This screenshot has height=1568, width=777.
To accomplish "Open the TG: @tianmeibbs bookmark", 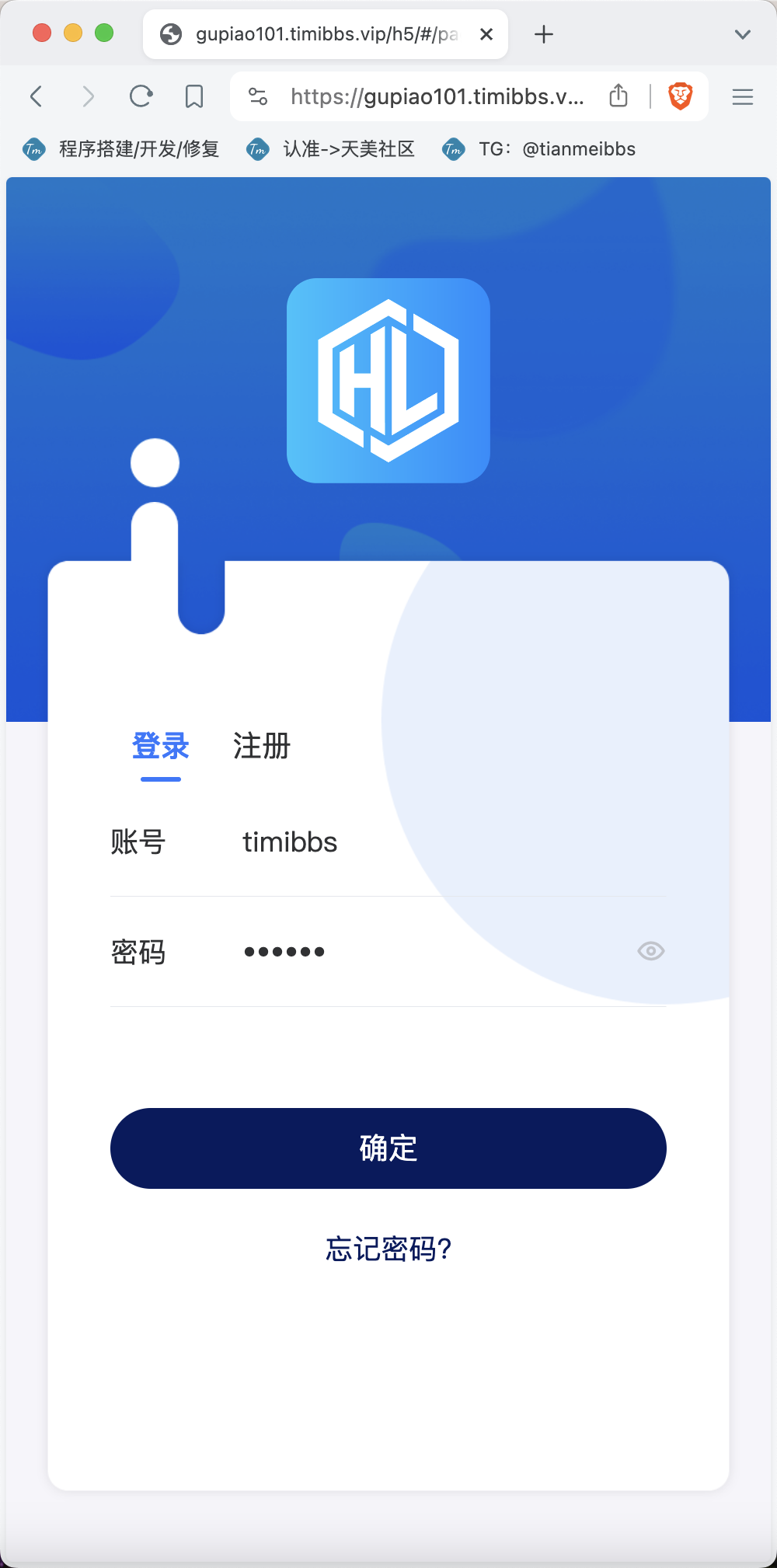I will point(539,149).
